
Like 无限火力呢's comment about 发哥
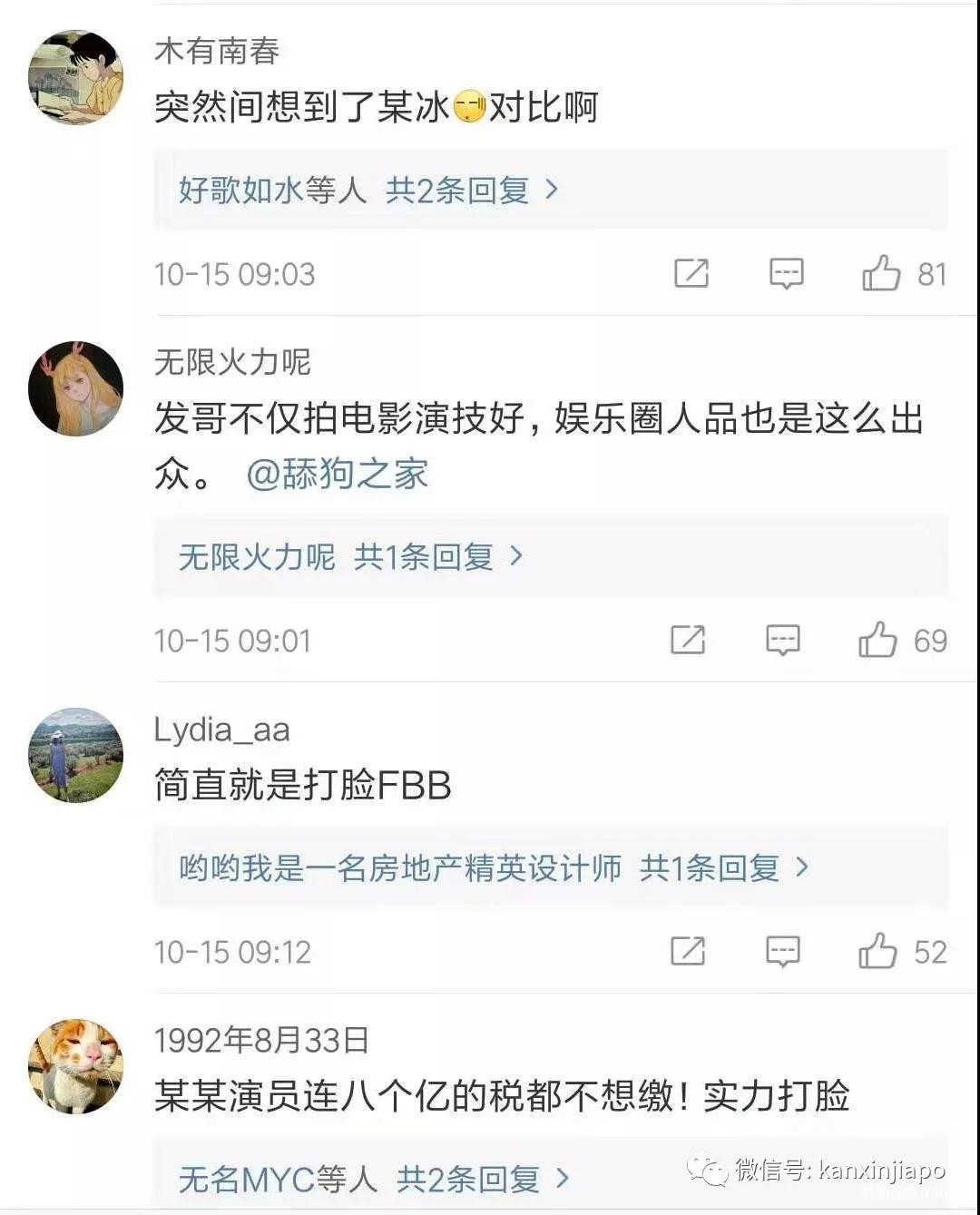pos(877,641)
